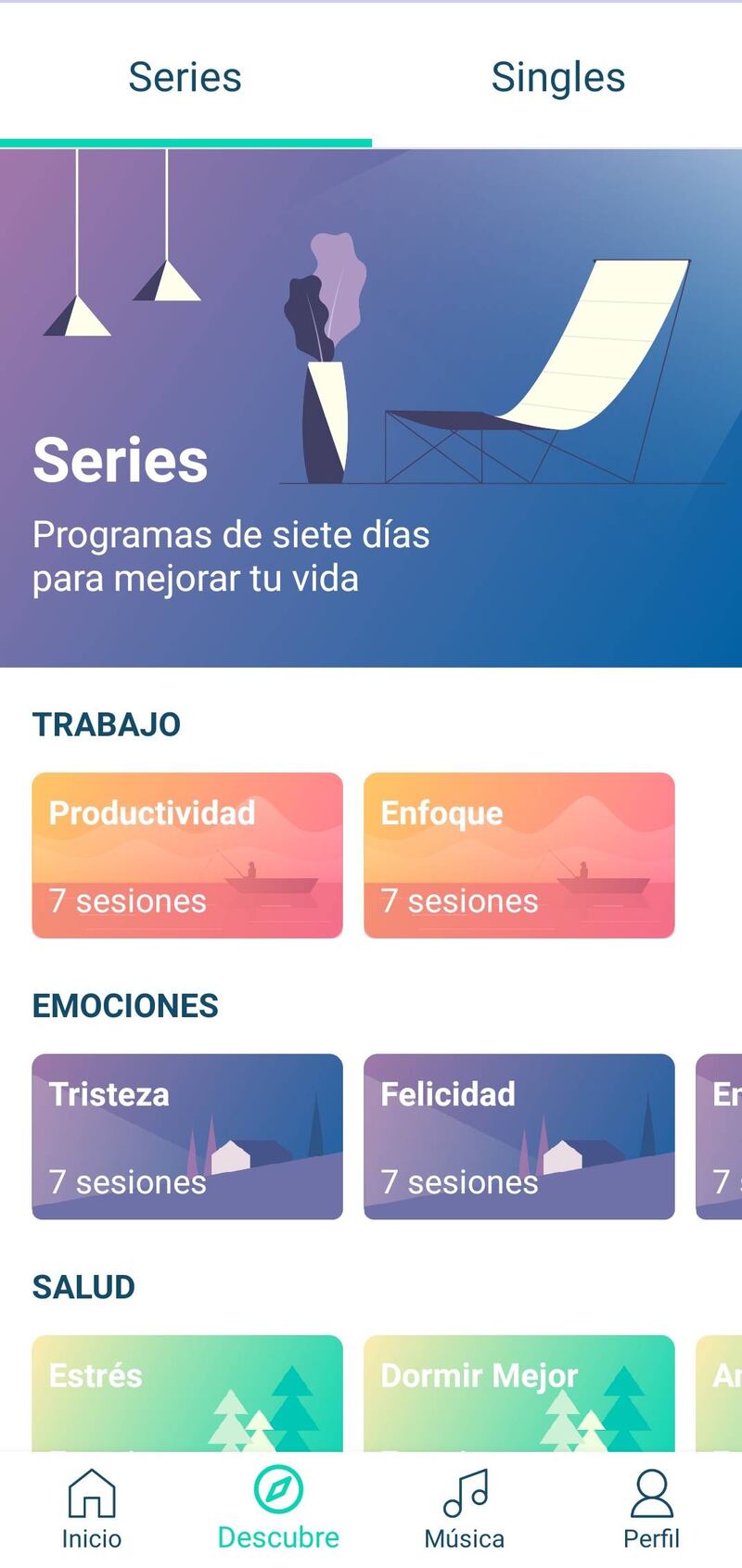Open the Enfoque series card
742x1568 pixels.
click(x=519, y=855)
